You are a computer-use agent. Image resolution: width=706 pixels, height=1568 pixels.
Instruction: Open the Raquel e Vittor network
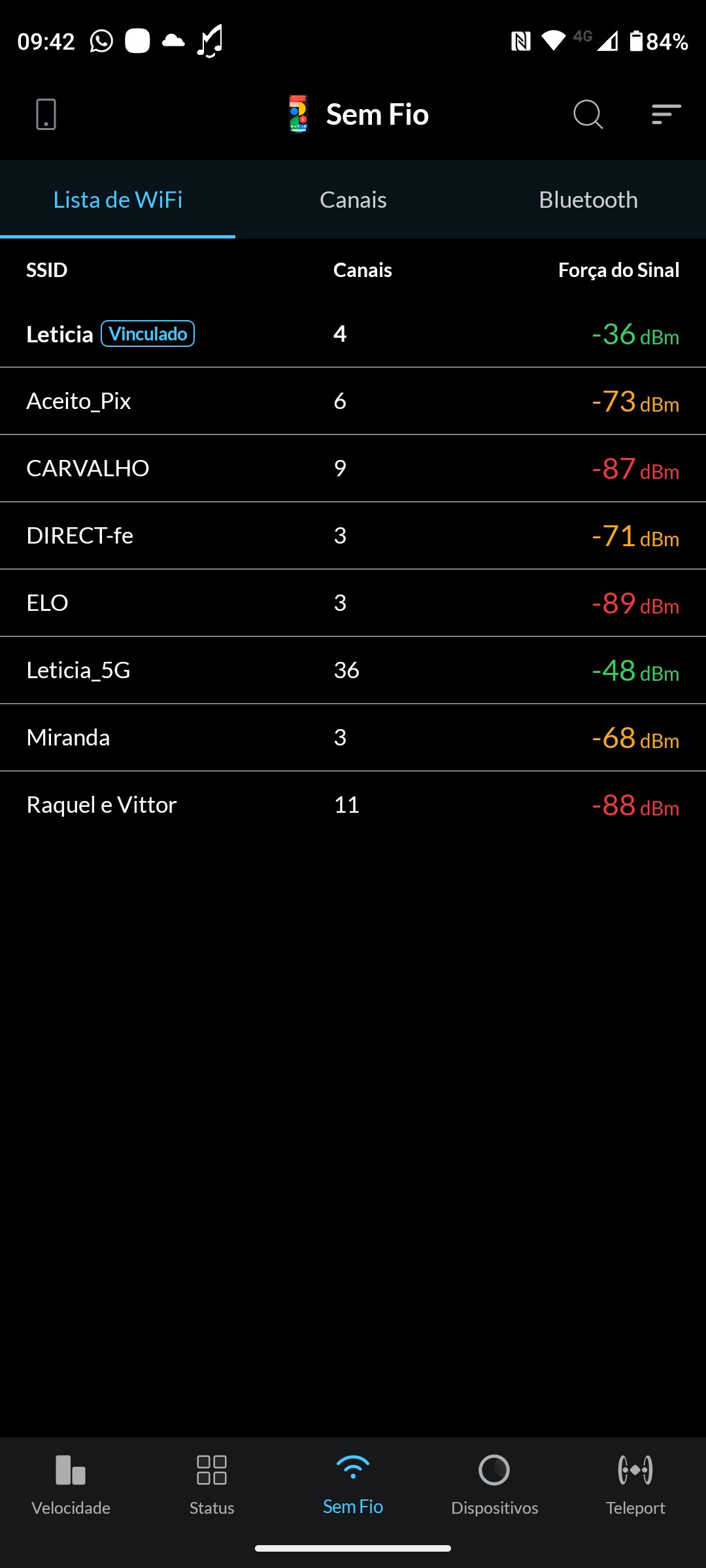[x=353, y=805]
